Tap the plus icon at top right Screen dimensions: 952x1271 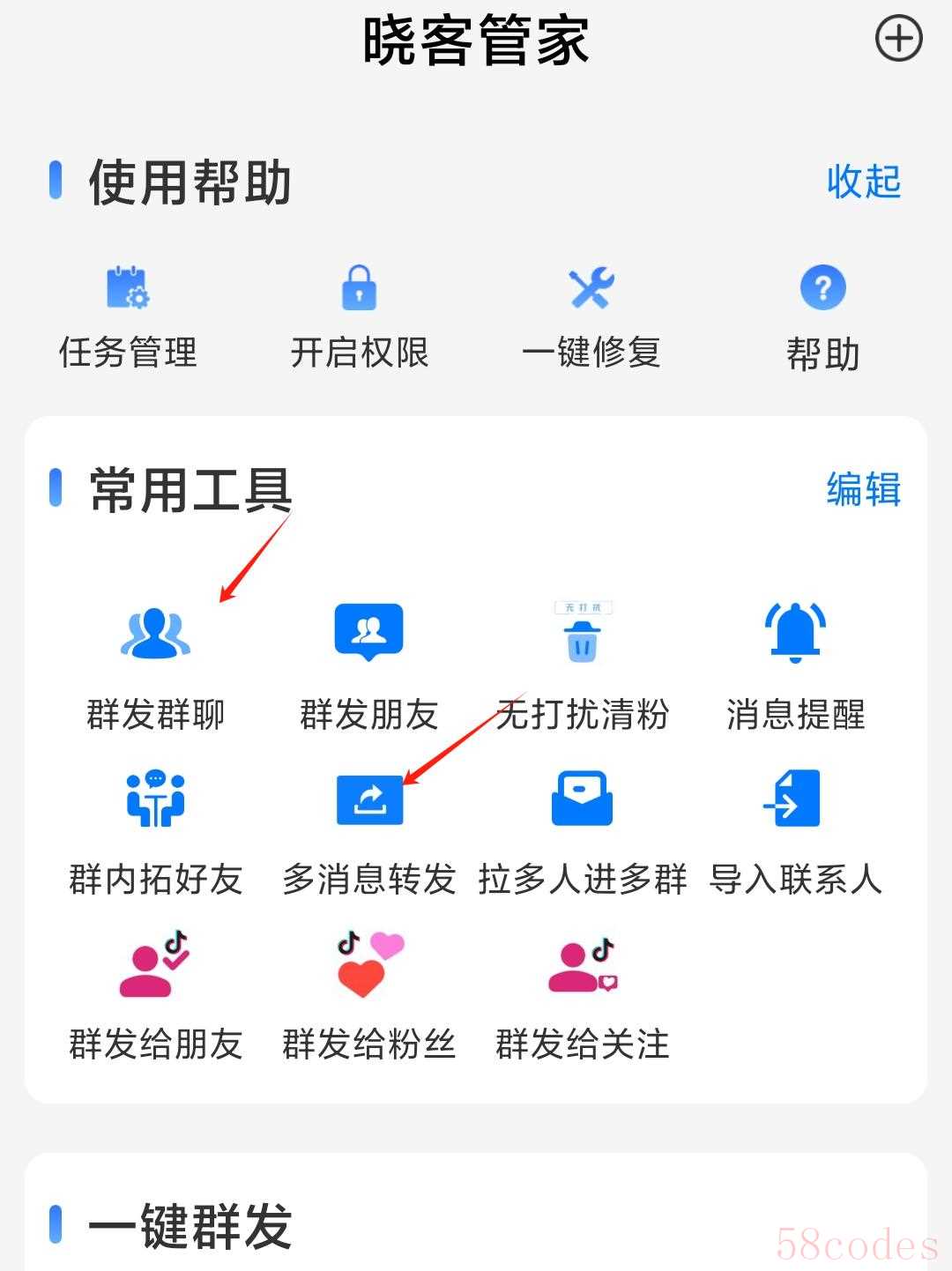point(898,39)
